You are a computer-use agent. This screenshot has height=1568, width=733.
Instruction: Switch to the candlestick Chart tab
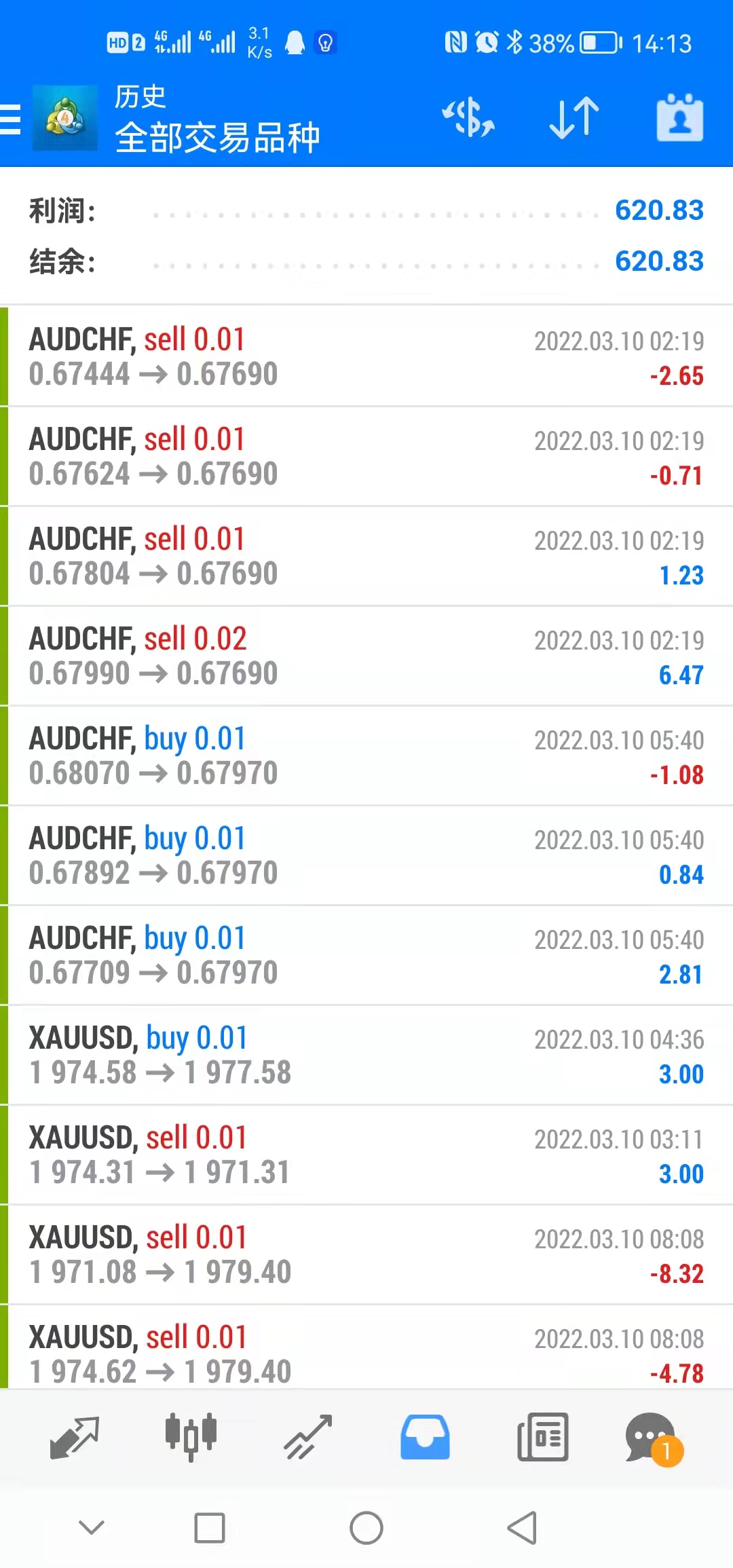(x=191, y=1436)
